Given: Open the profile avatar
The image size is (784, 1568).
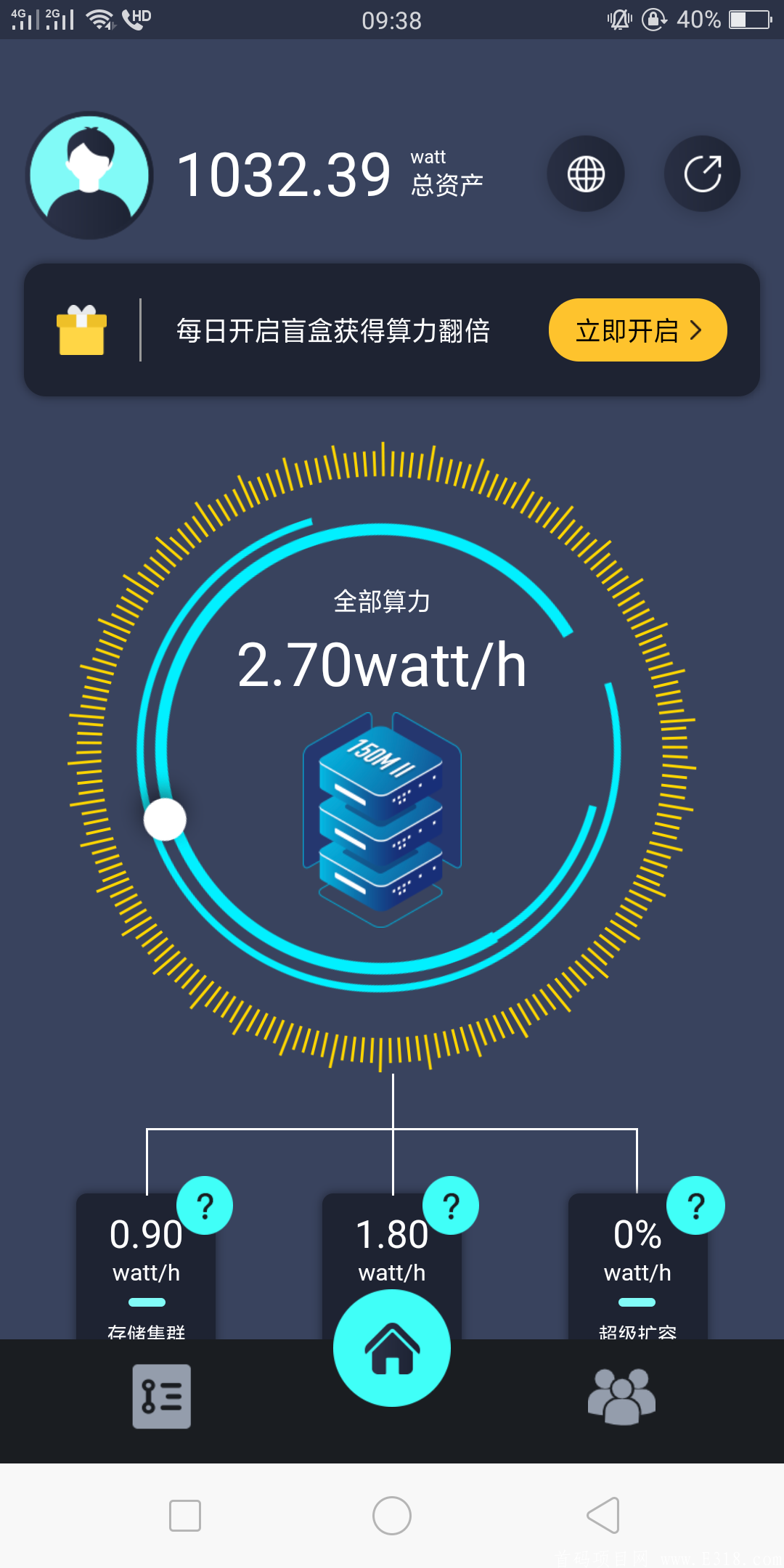Looking at the screenshot, I should (x=89, y=175).
